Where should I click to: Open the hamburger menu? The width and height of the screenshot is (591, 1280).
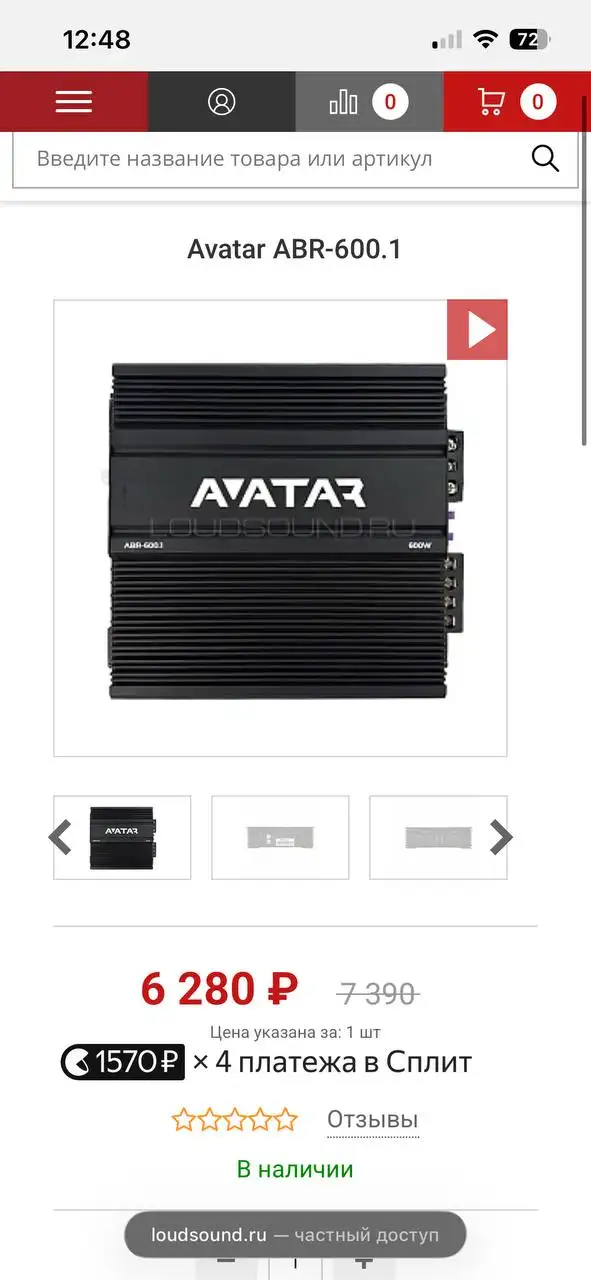[x=74, y=101]
